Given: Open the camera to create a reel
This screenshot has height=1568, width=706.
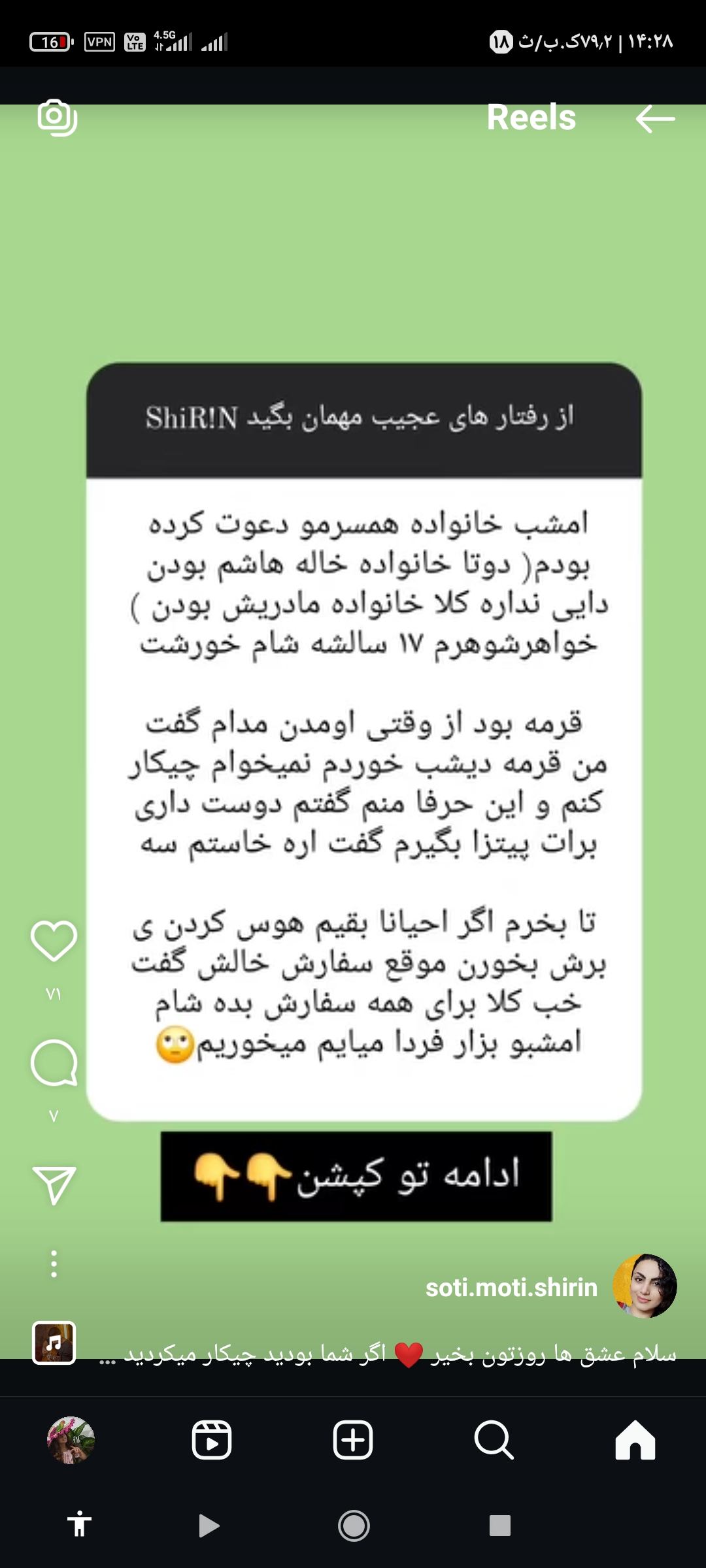Looking at the screenshot, I should (x=57, y=118).
